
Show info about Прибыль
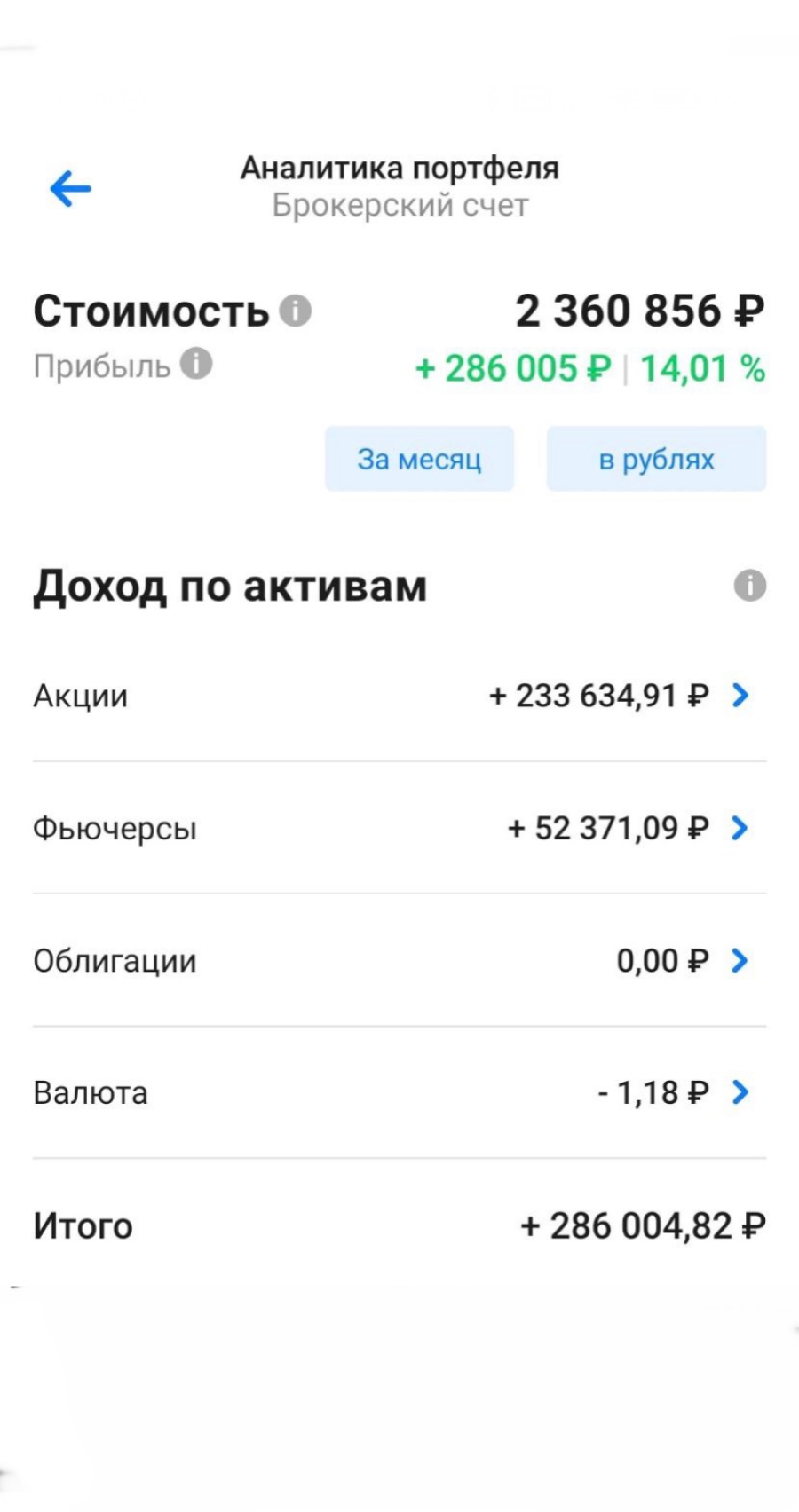196,364
